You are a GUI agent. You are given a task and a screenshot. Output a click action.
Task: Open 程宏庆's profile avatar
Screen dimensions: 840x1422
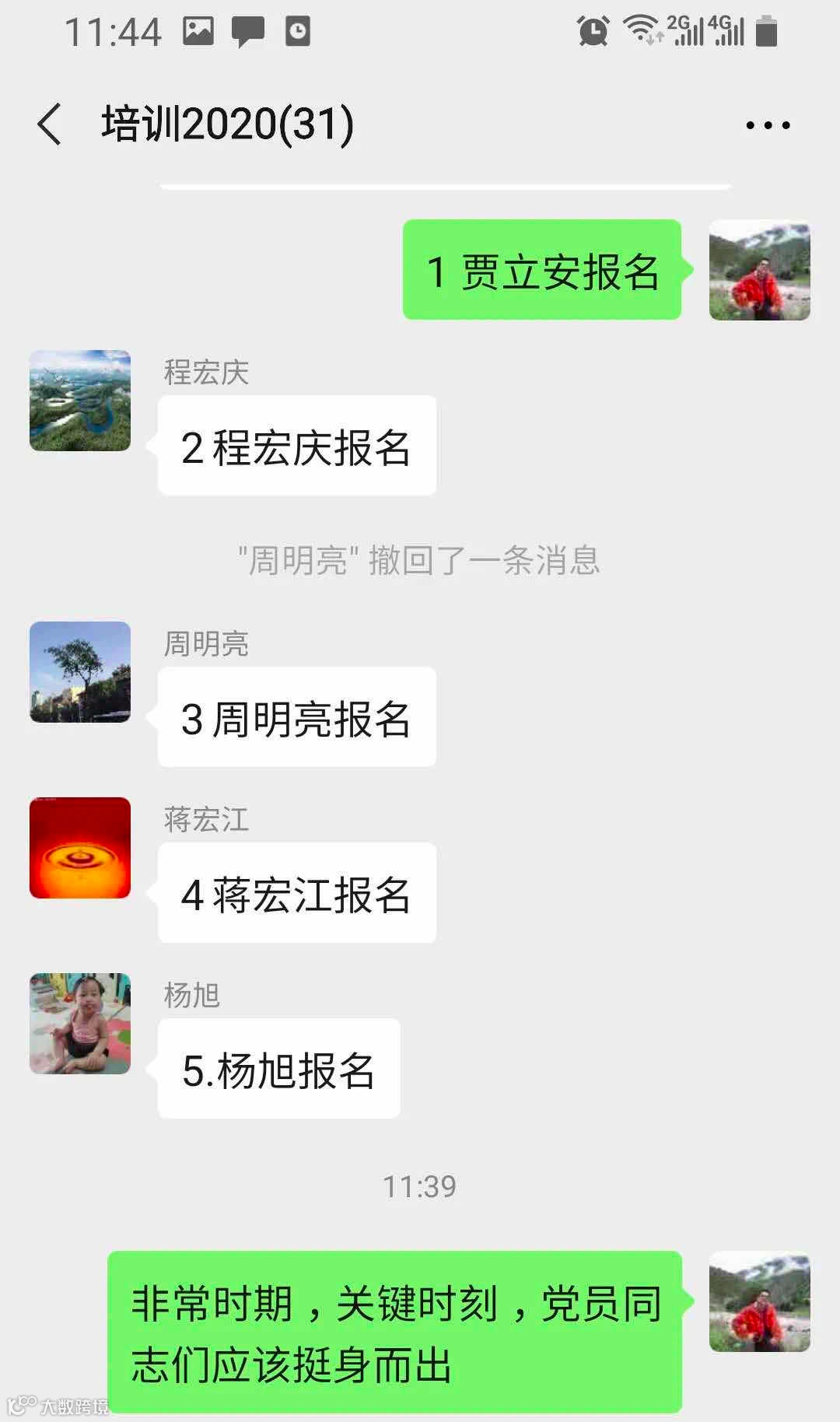point(80,401)
